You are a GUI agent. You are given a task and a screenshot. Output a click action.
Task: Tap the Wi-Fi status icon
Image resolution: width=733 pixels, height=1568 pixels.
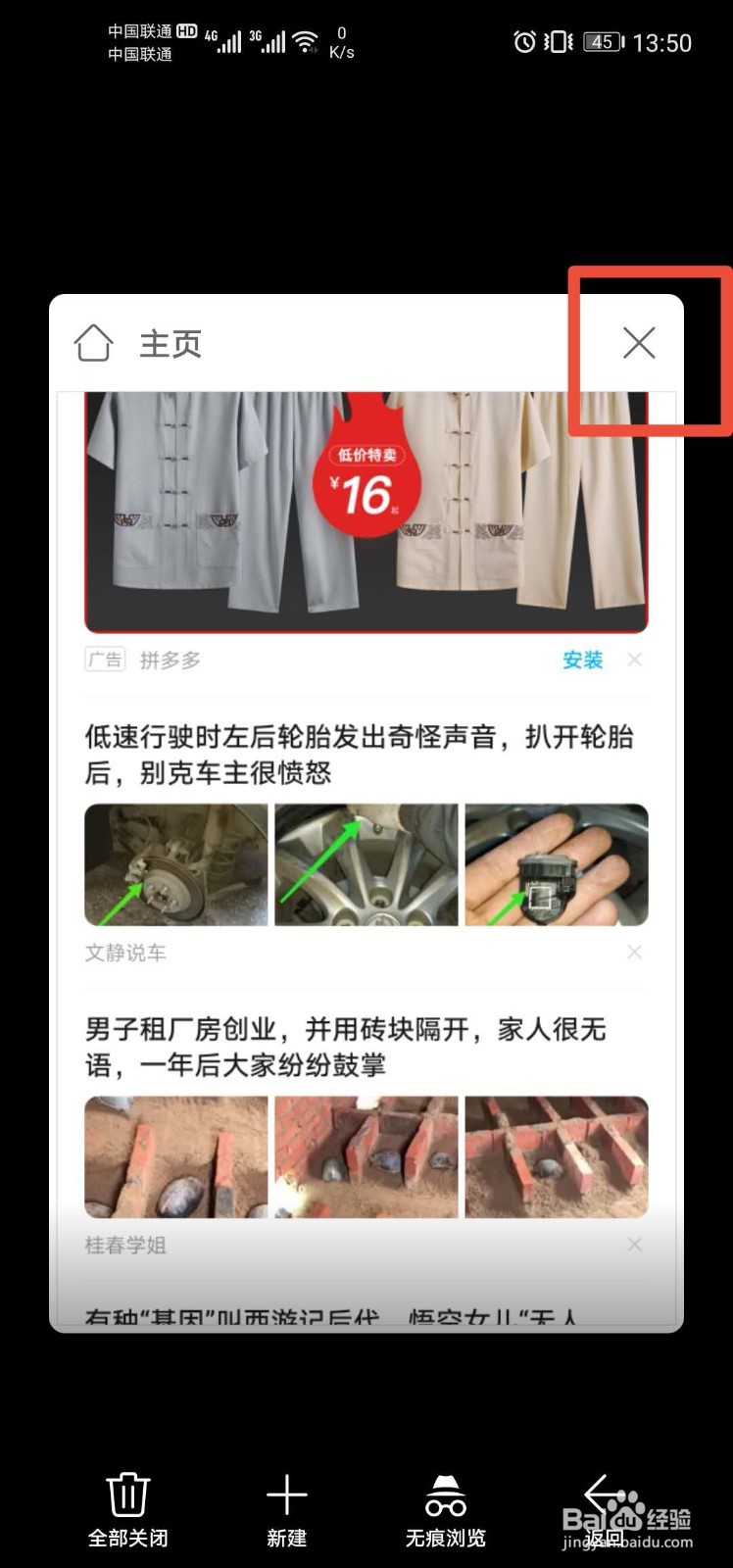306,42
